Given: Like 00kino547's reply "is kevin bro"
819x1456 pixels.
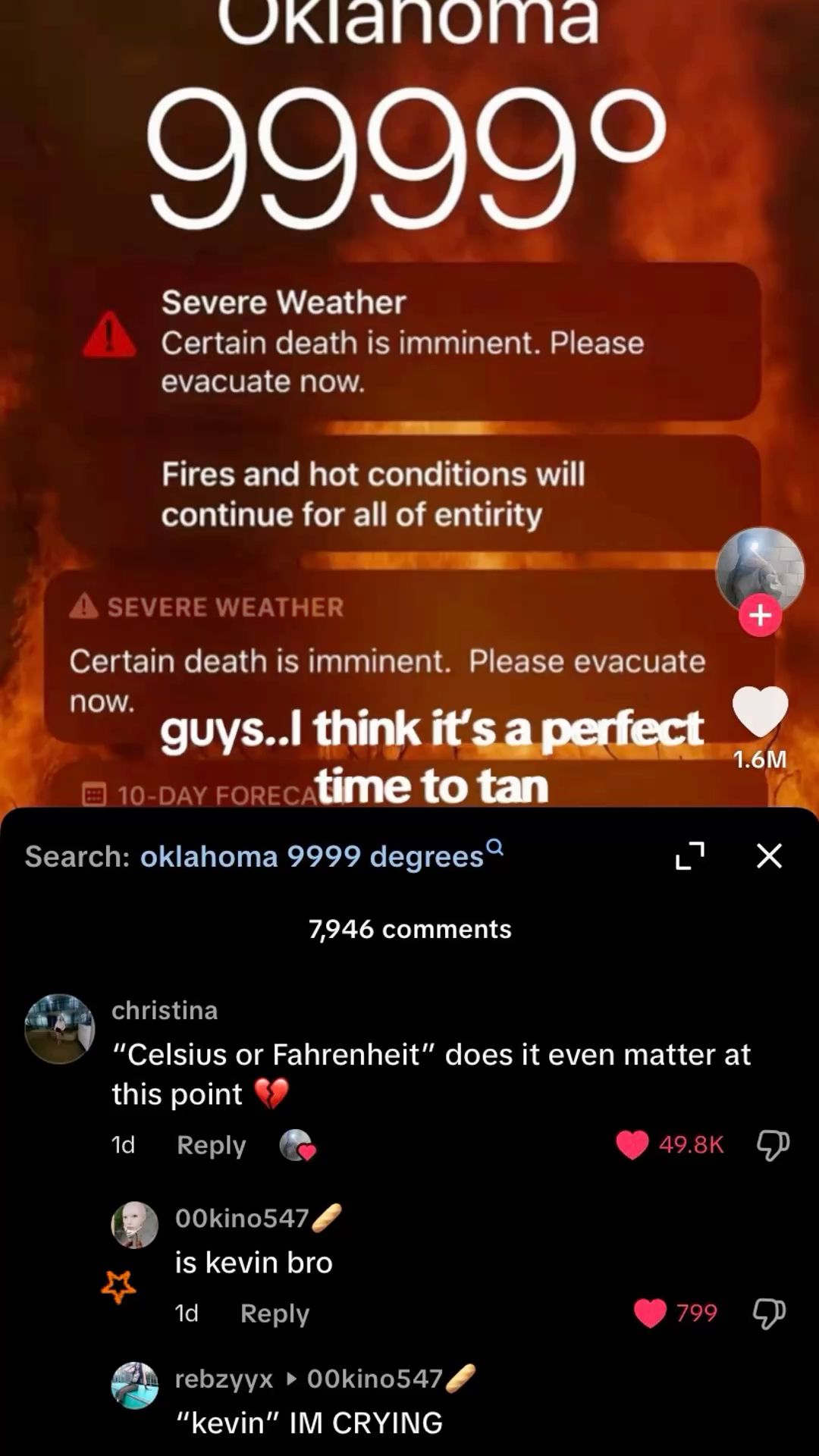Looking at the screenshot, I should (x=650, y=1313).
